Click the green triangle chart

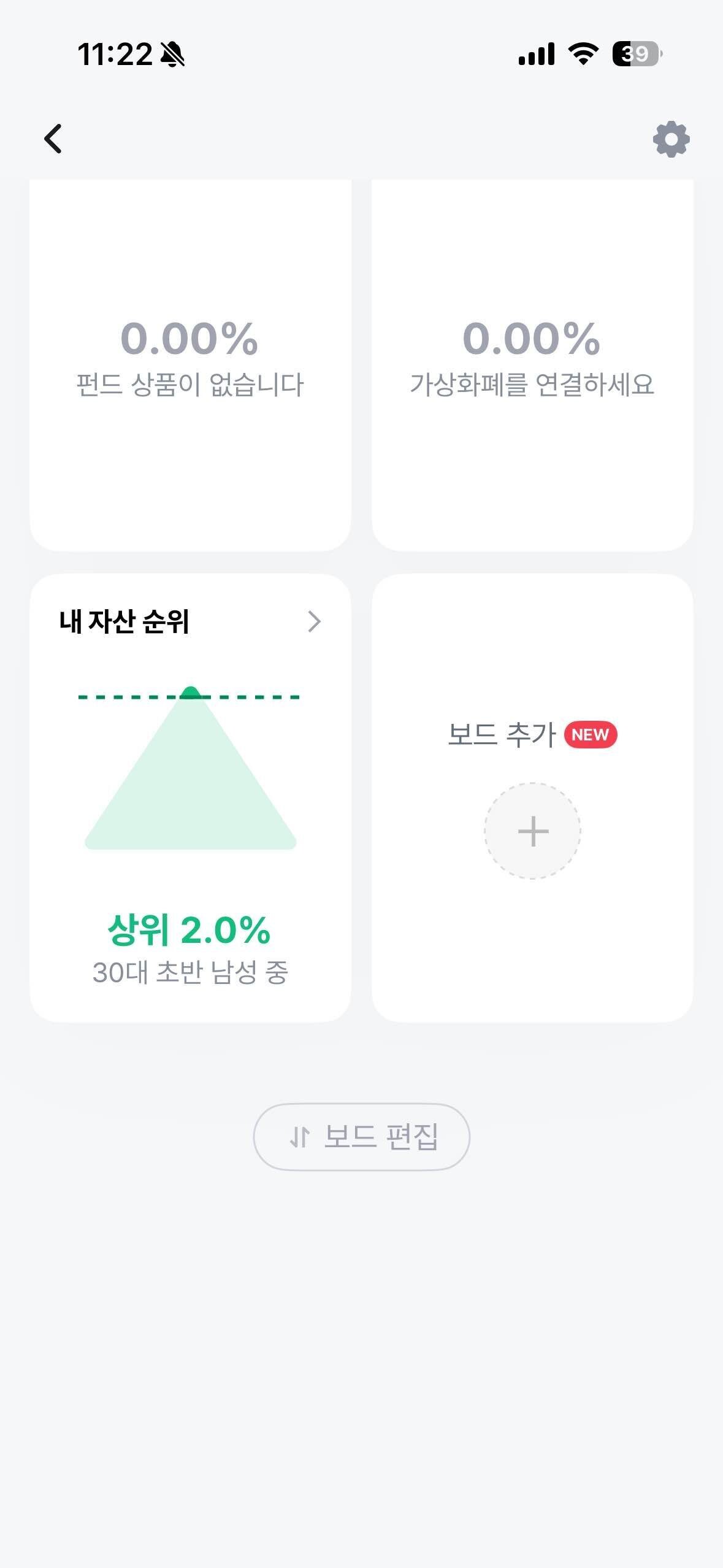click(x=191, y=797)
